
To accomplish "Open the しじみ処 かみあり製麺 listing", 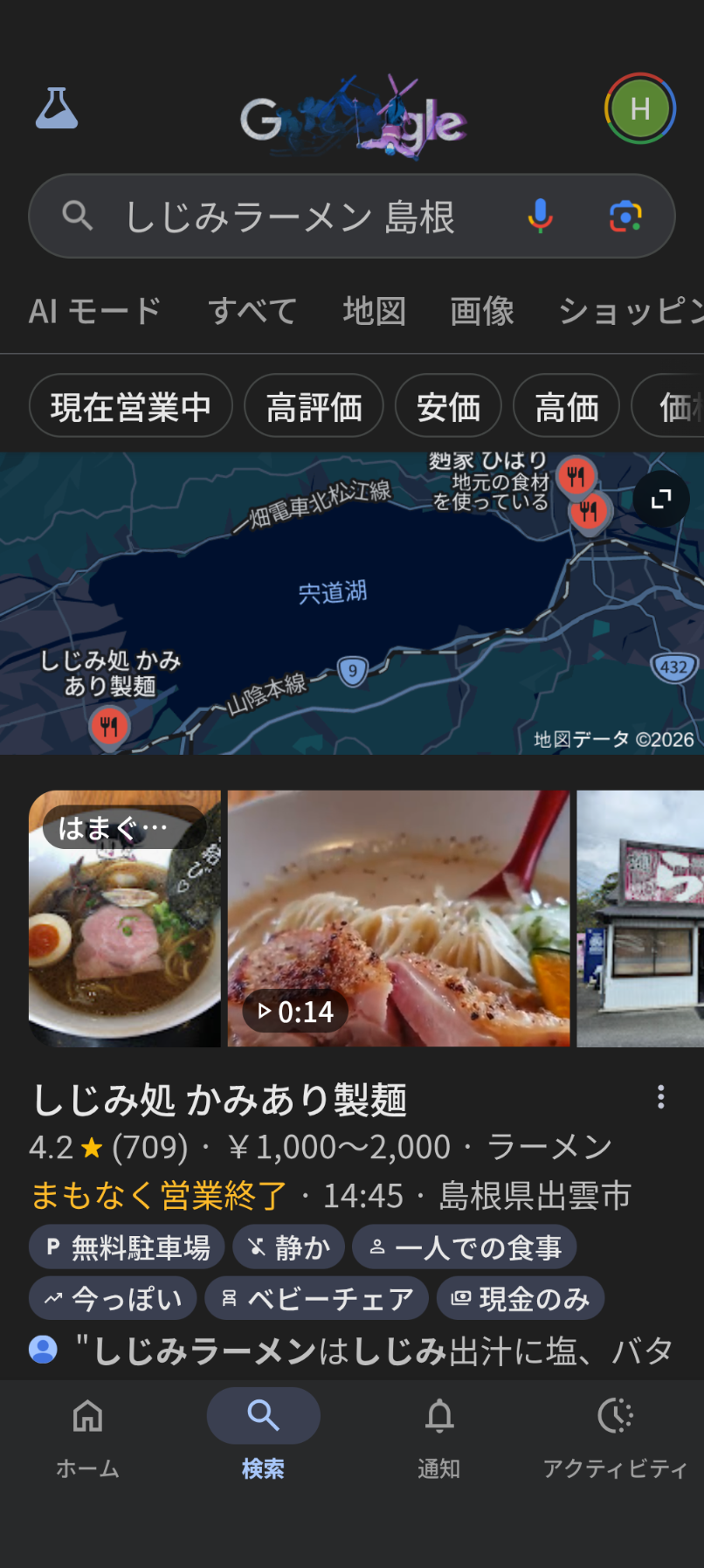I will click(220, 1100).
